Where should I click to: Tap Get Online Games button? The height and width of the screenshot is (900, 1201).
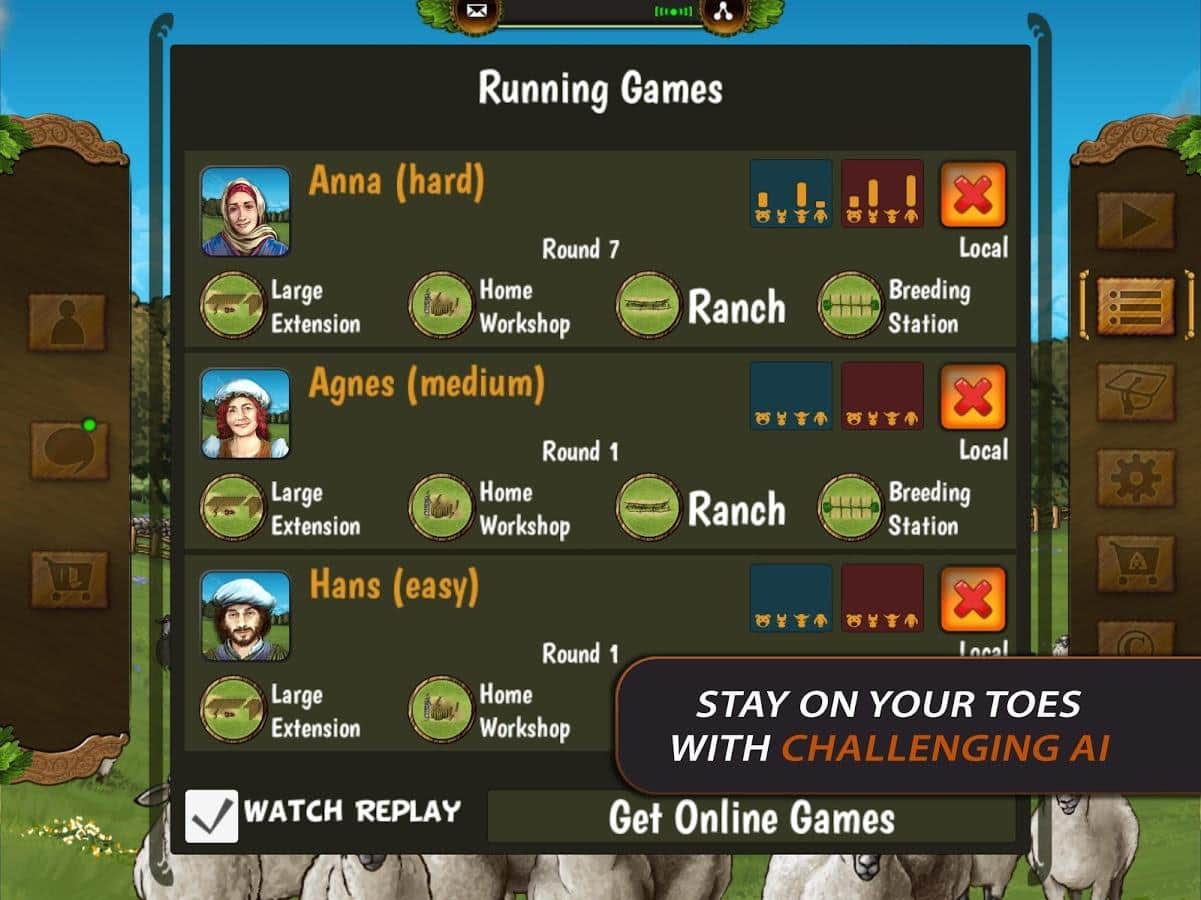click(x=751, y=818)
